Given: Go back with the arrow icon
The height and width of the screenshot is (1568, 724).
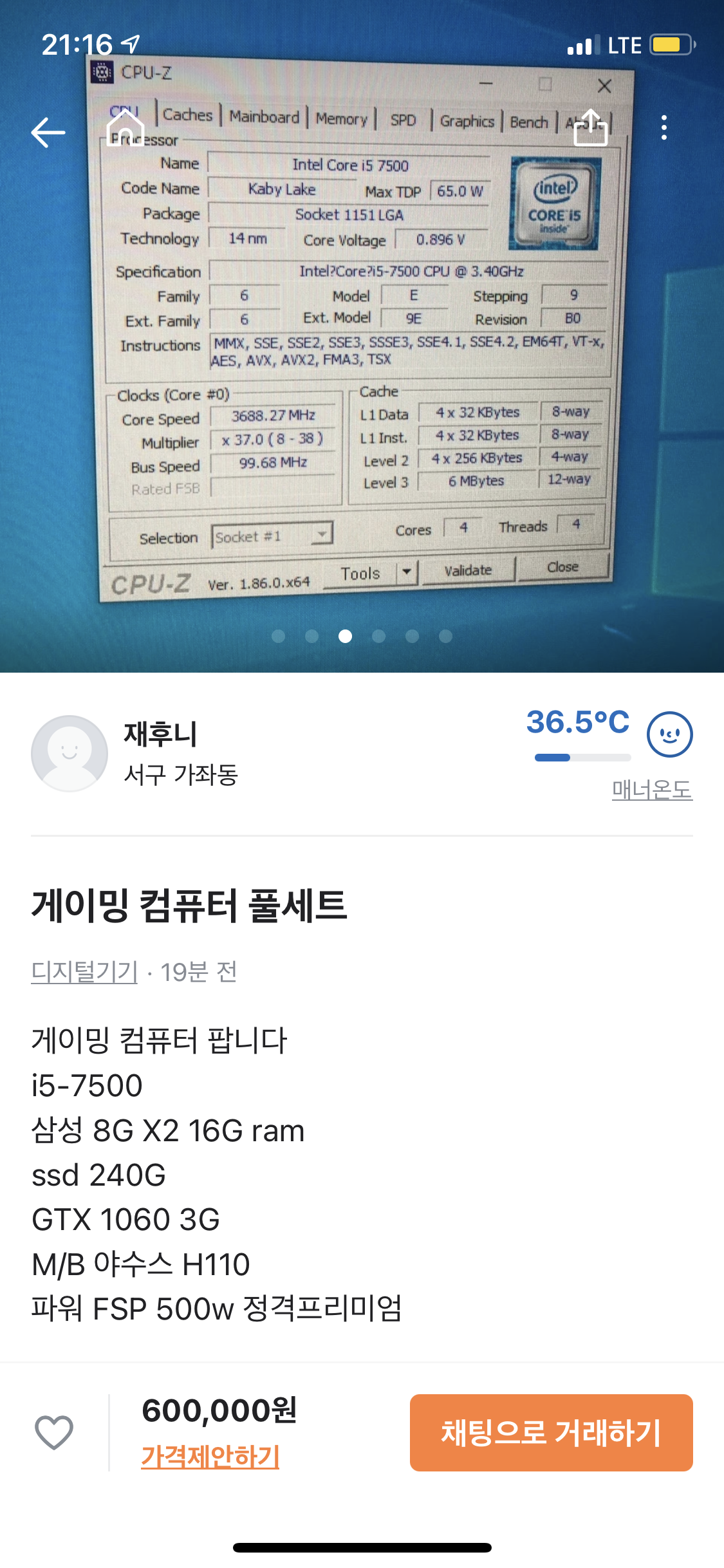Looking at the screenshot, I should click(48, 132).
